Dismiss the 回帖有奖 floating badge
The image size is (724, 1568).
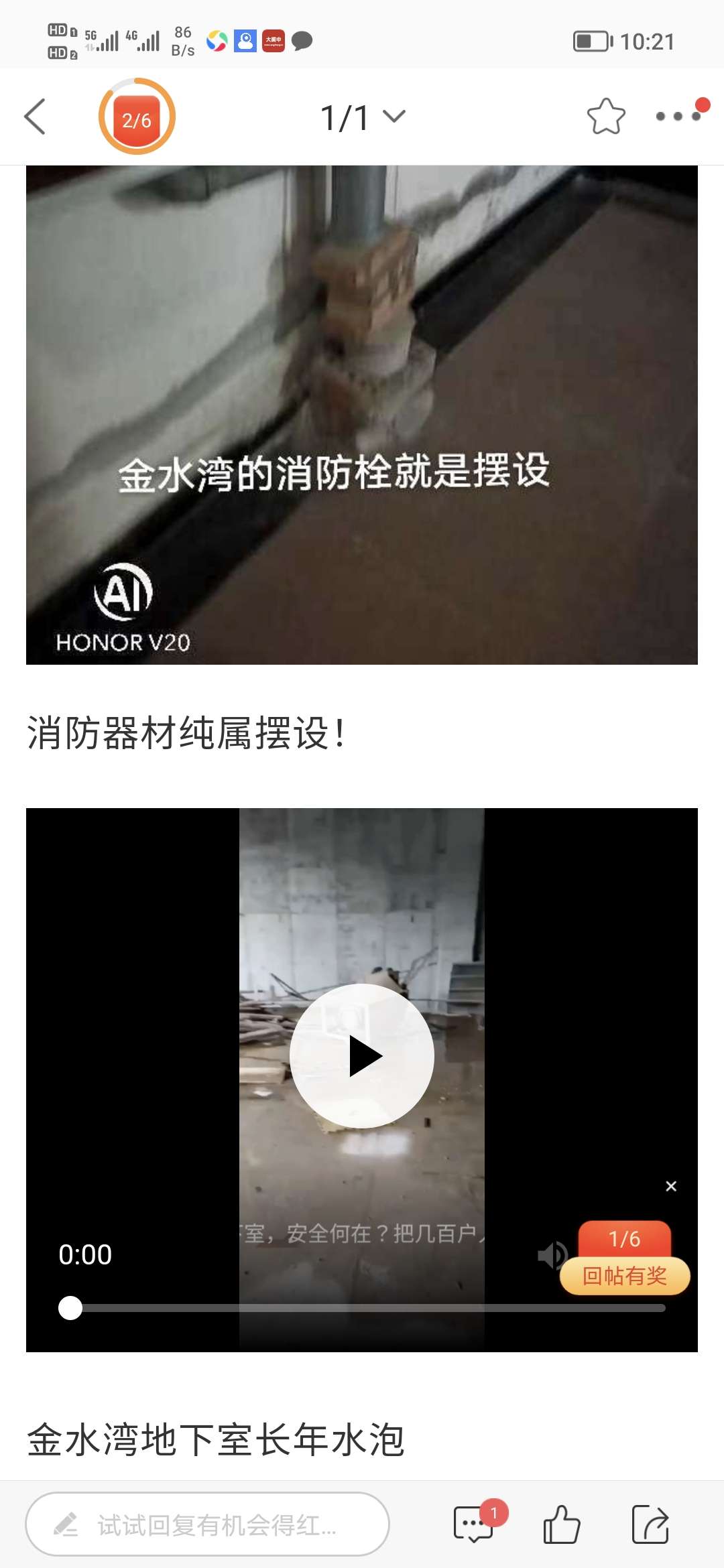pyautogui.click(x=671, y=1186)
